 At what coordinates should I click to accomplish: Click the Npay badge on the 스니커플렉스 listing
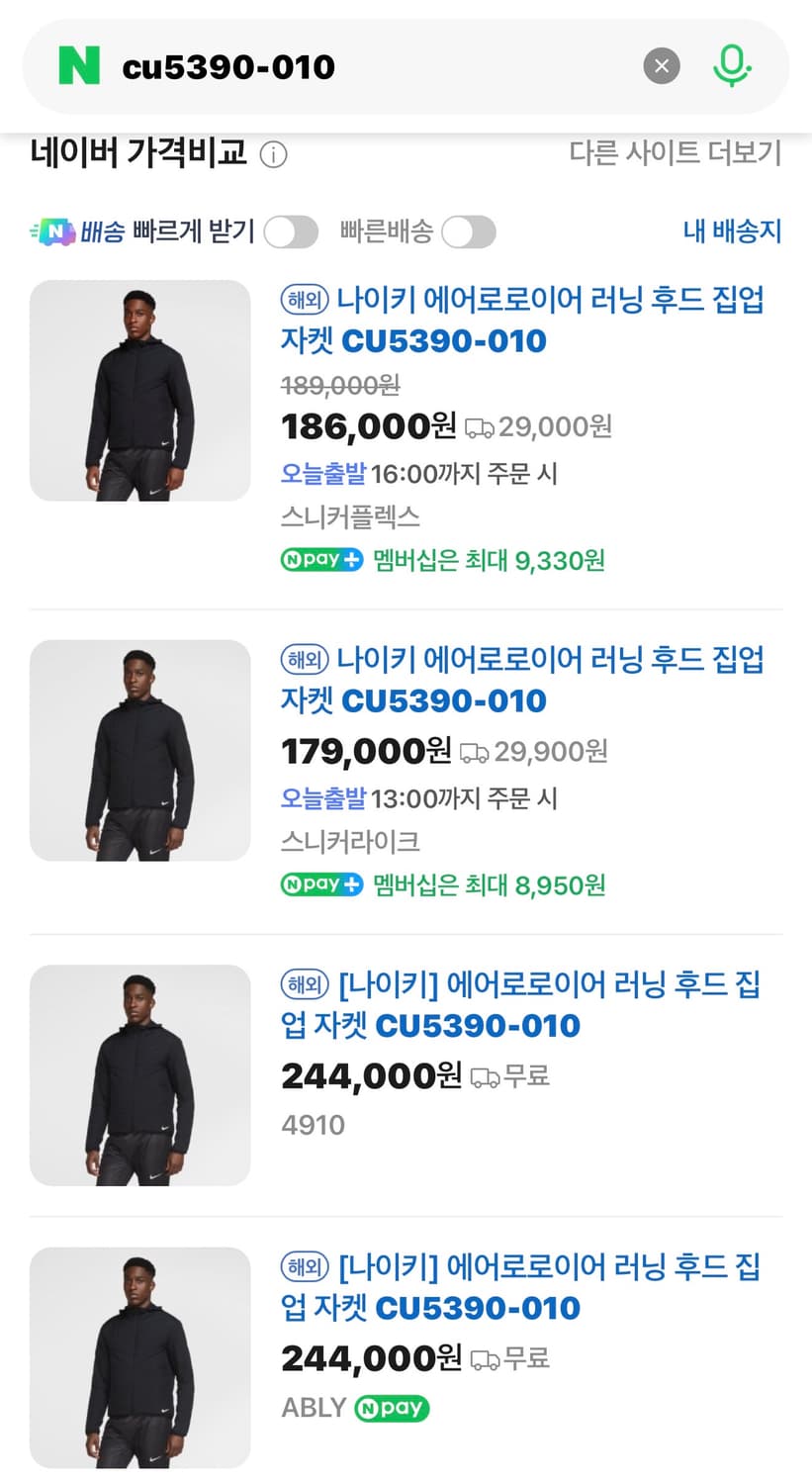(321, 560)
